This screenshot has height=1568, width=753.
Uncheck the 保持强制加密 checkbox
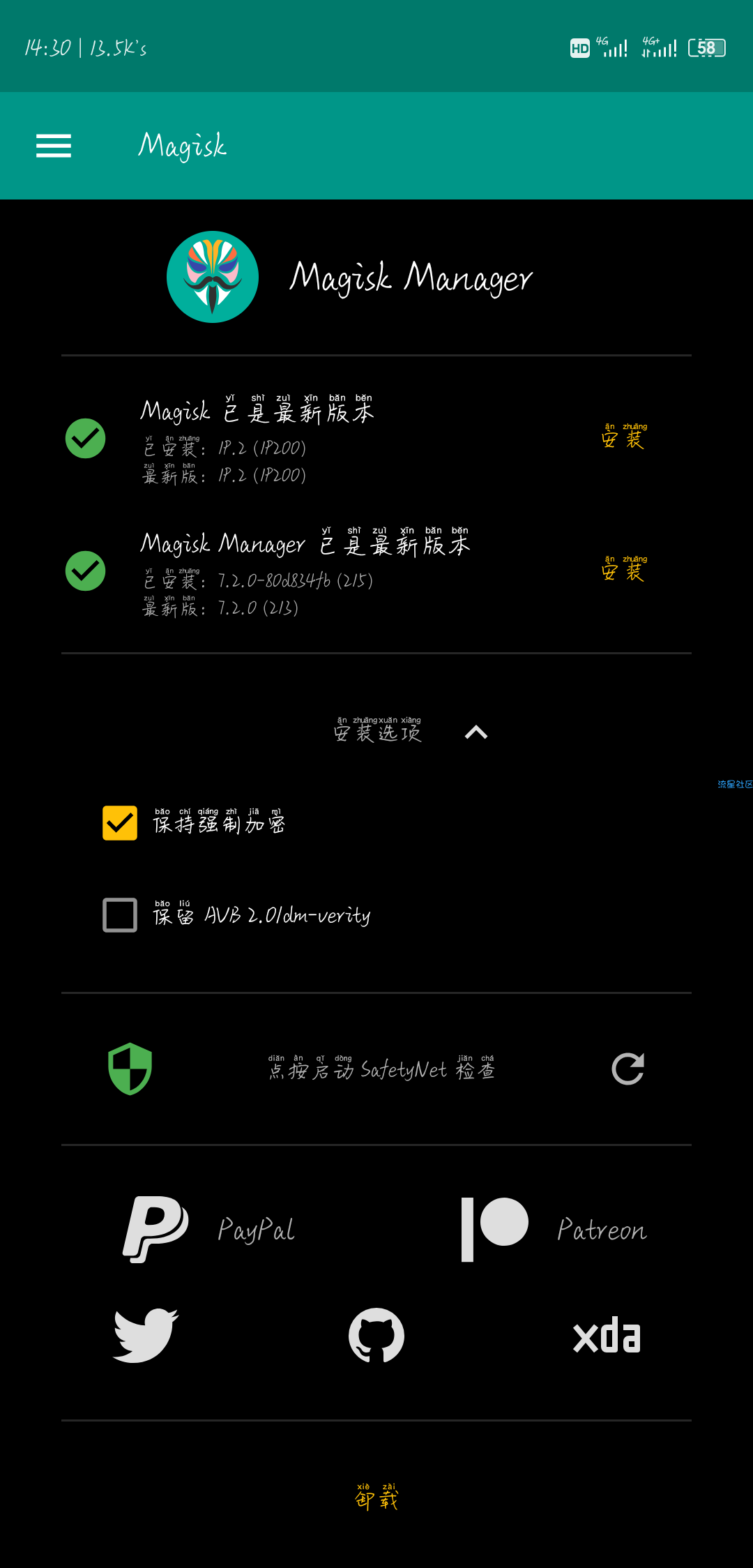pyautogui.click(x=120, y=823)
